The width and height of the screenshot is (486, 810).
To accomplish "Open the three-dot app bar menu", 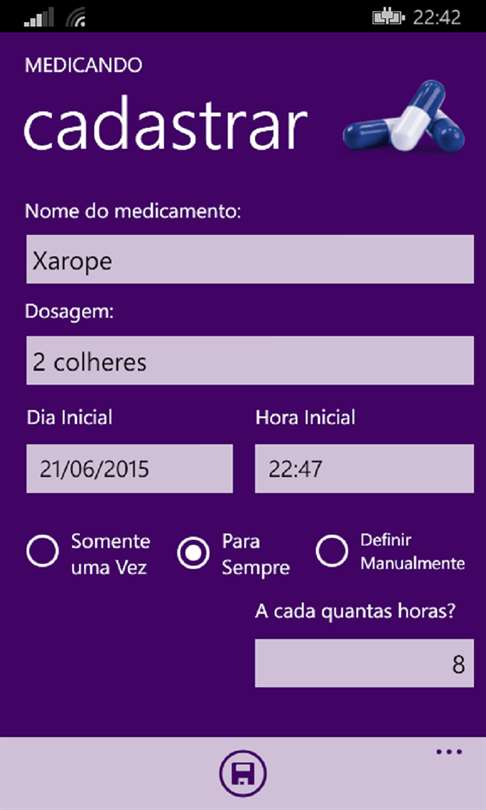I will click(449, 752).
